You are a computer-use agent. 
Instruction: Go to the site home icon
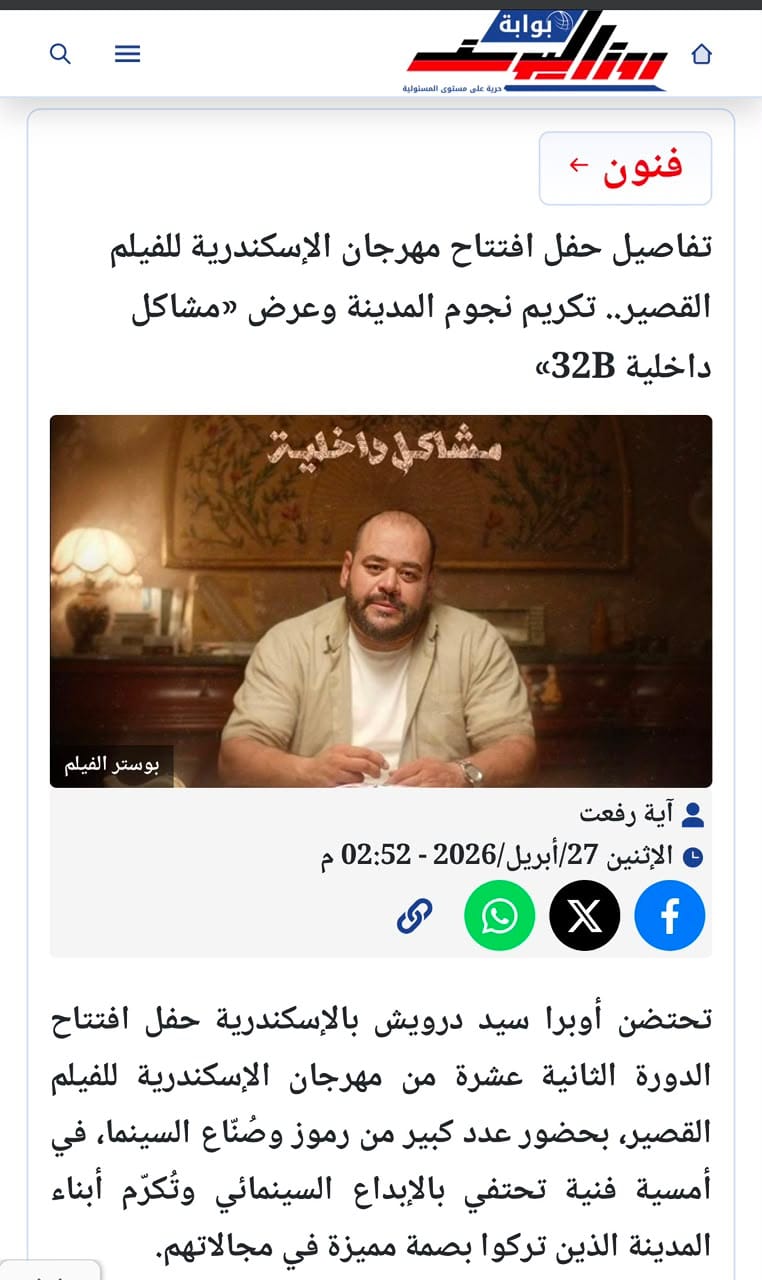coord(702,54)
